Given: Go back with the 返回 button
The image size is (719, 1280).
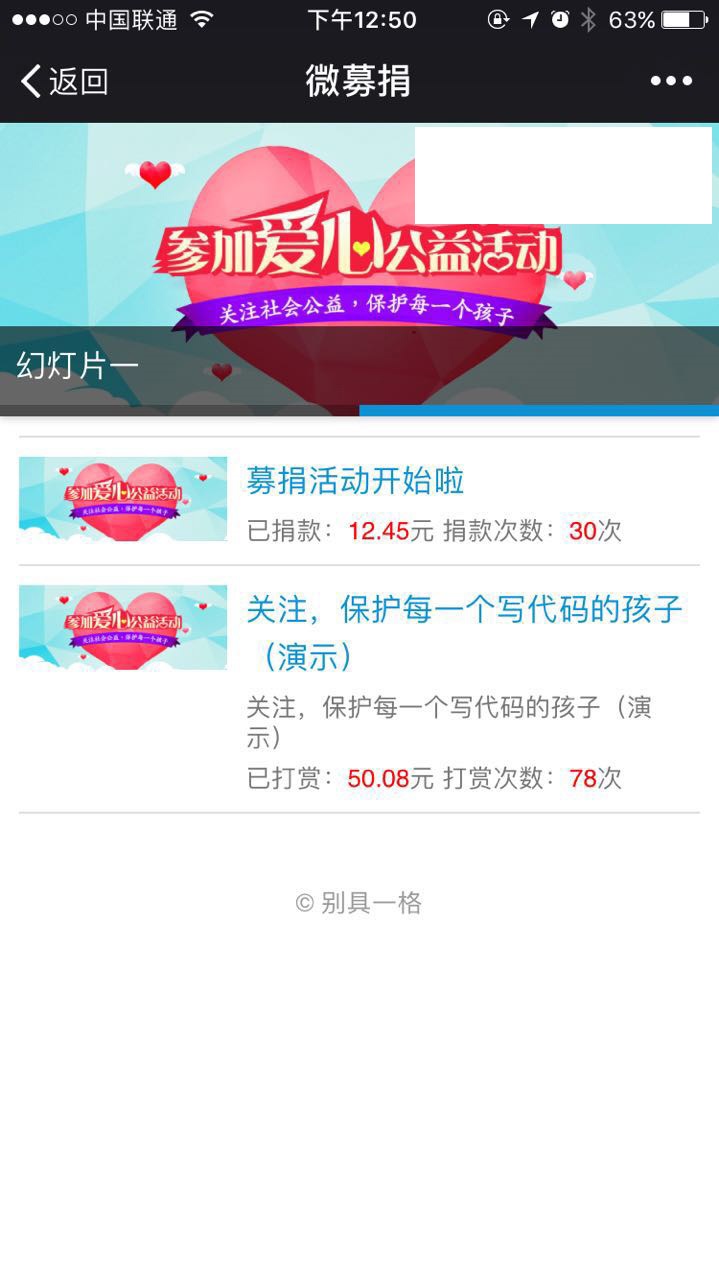Looking at the screenshot, I should [x=64, y=81].
